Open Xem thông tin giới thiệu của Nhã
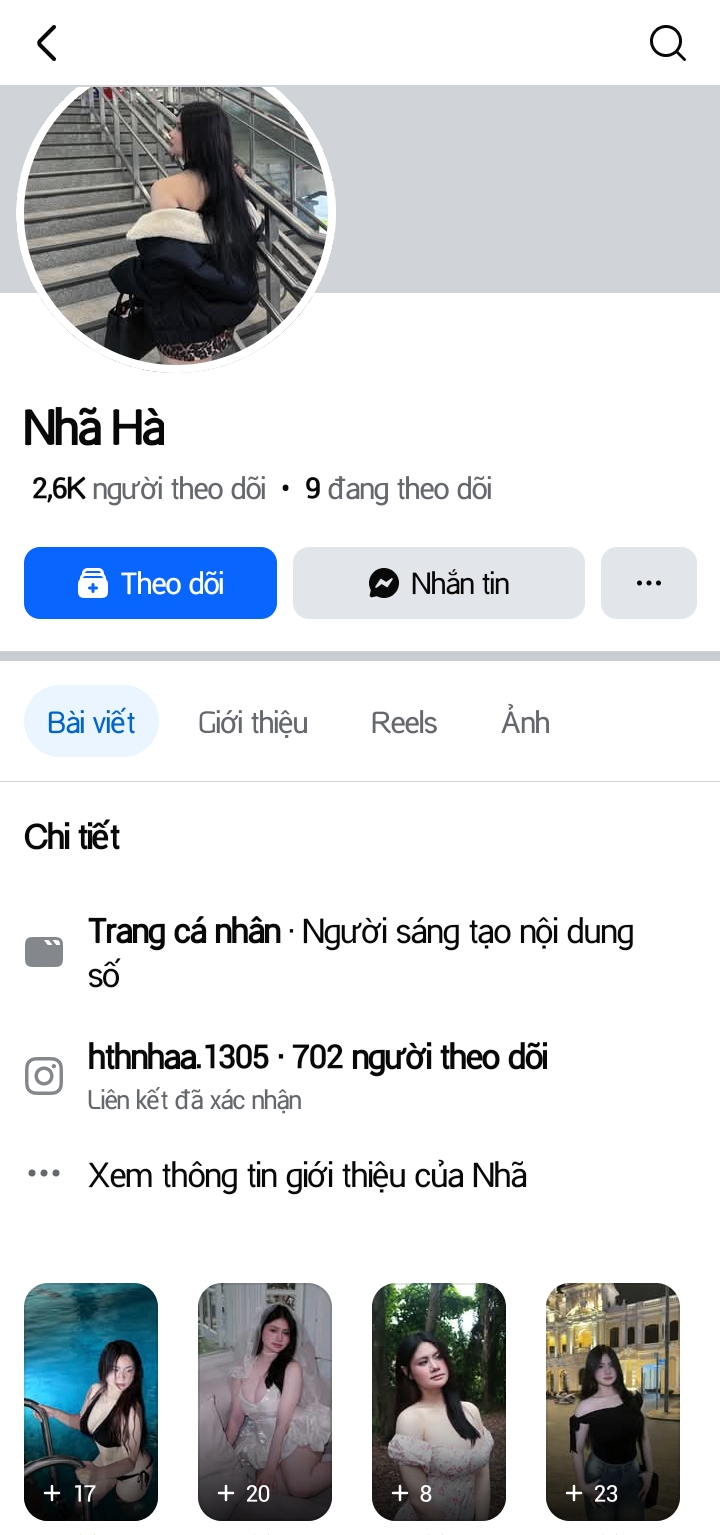The height and width of the screenshot is (1535, 720). [307, 1175]
